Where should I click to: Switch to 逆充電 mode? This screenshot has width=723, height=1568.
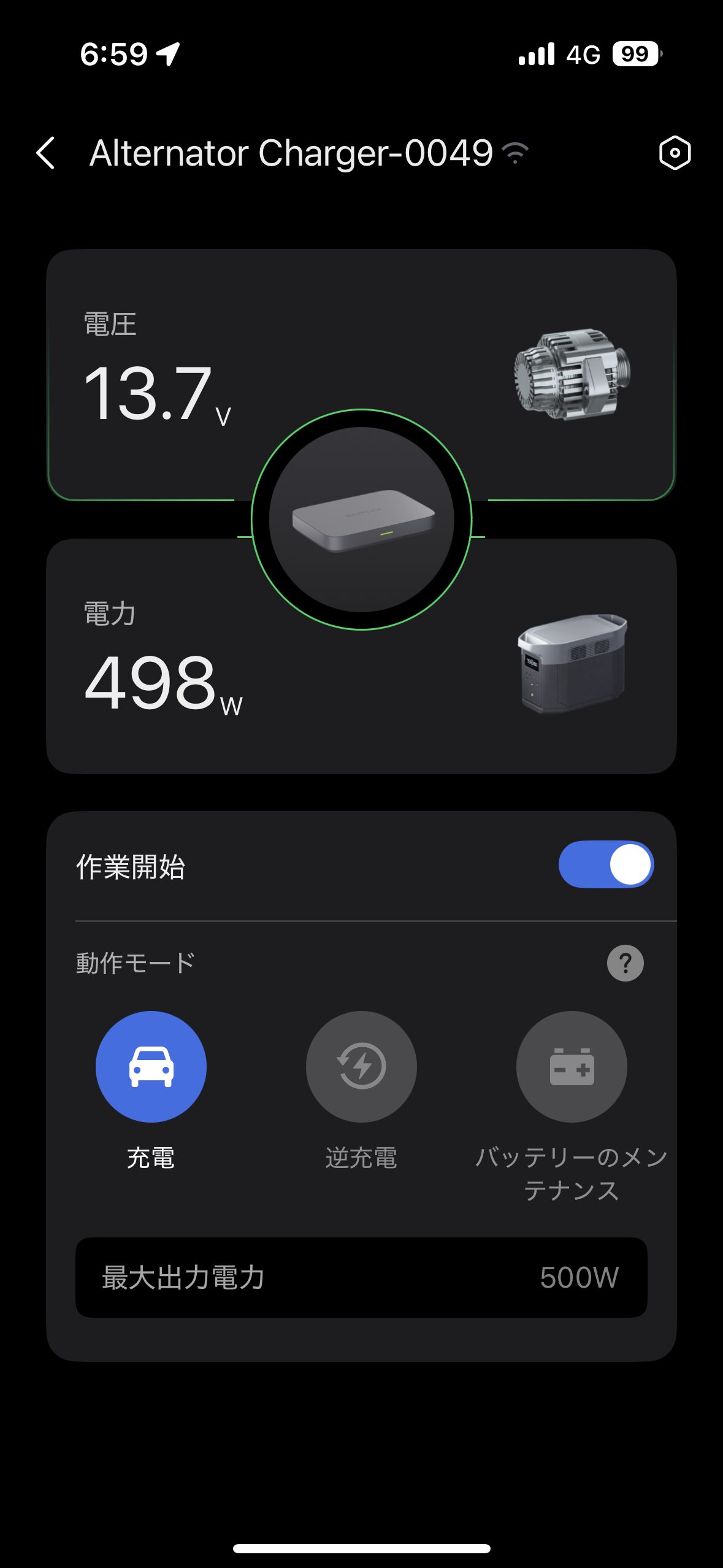[361, 1066]
